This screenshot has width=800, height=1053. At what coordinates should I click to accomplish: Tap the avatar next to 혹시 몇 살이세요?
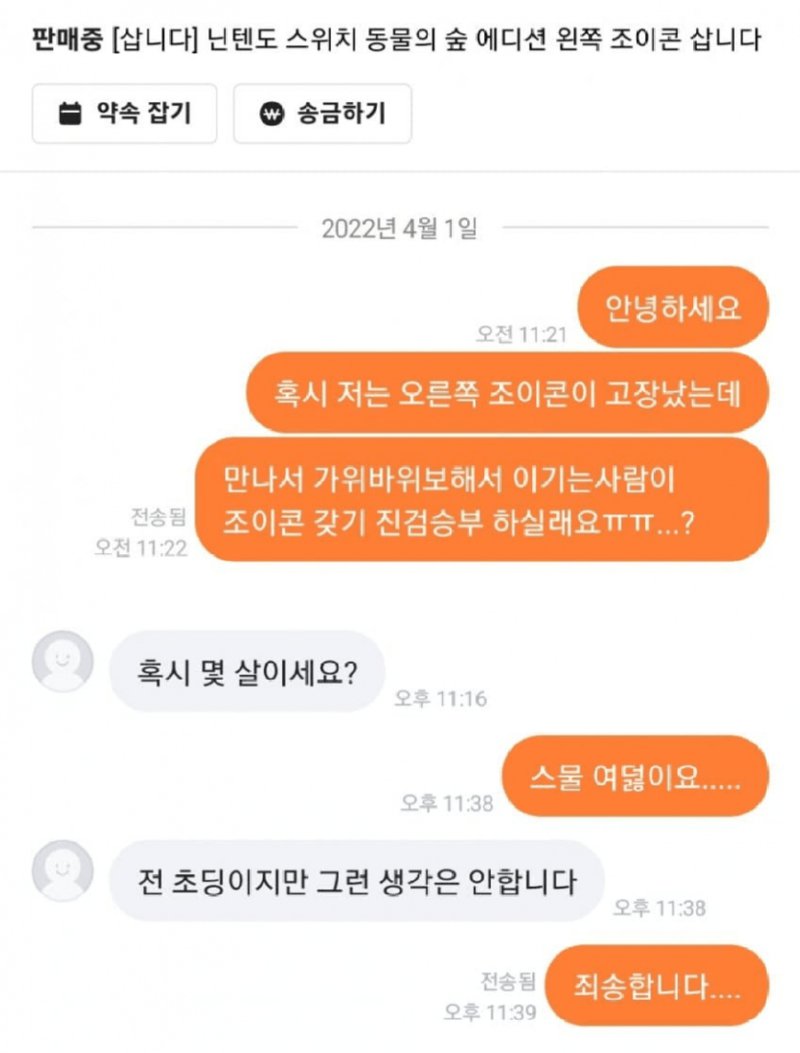pos(63,661)
